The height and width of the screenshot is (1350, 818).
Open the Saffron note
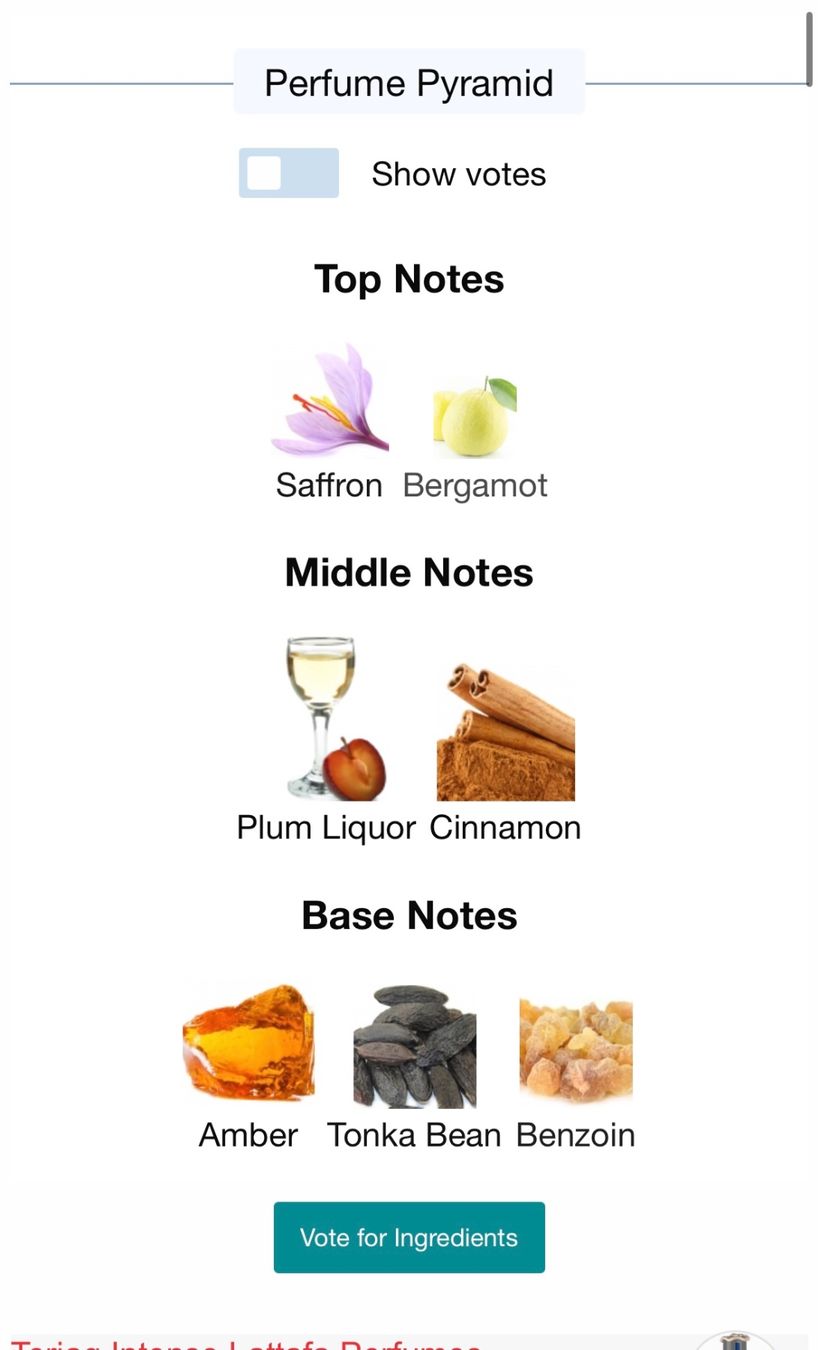(x=329, y=422)
